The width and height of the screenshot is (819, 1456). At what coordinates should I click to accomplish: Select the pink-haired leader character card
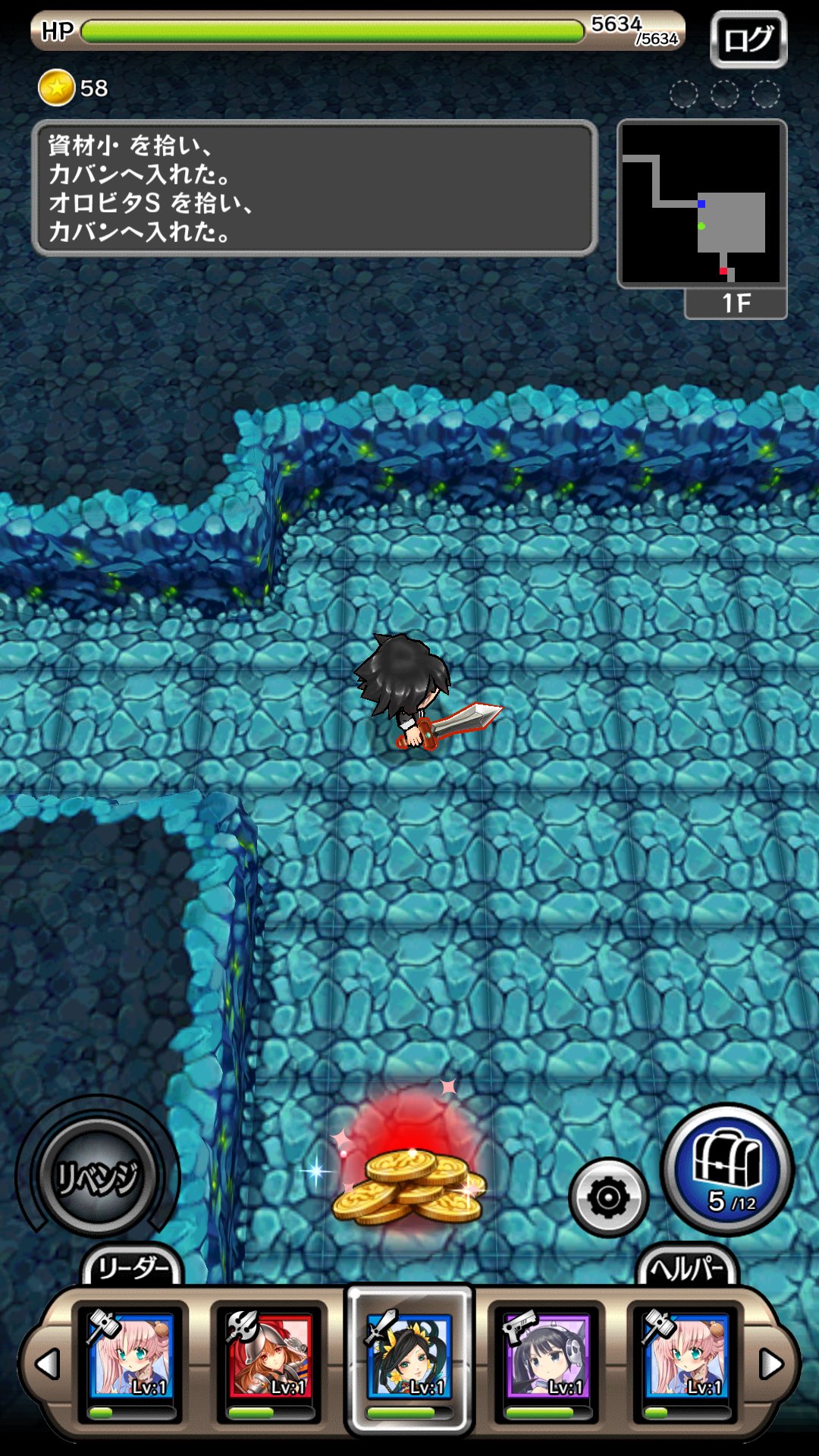point(131,1361)
